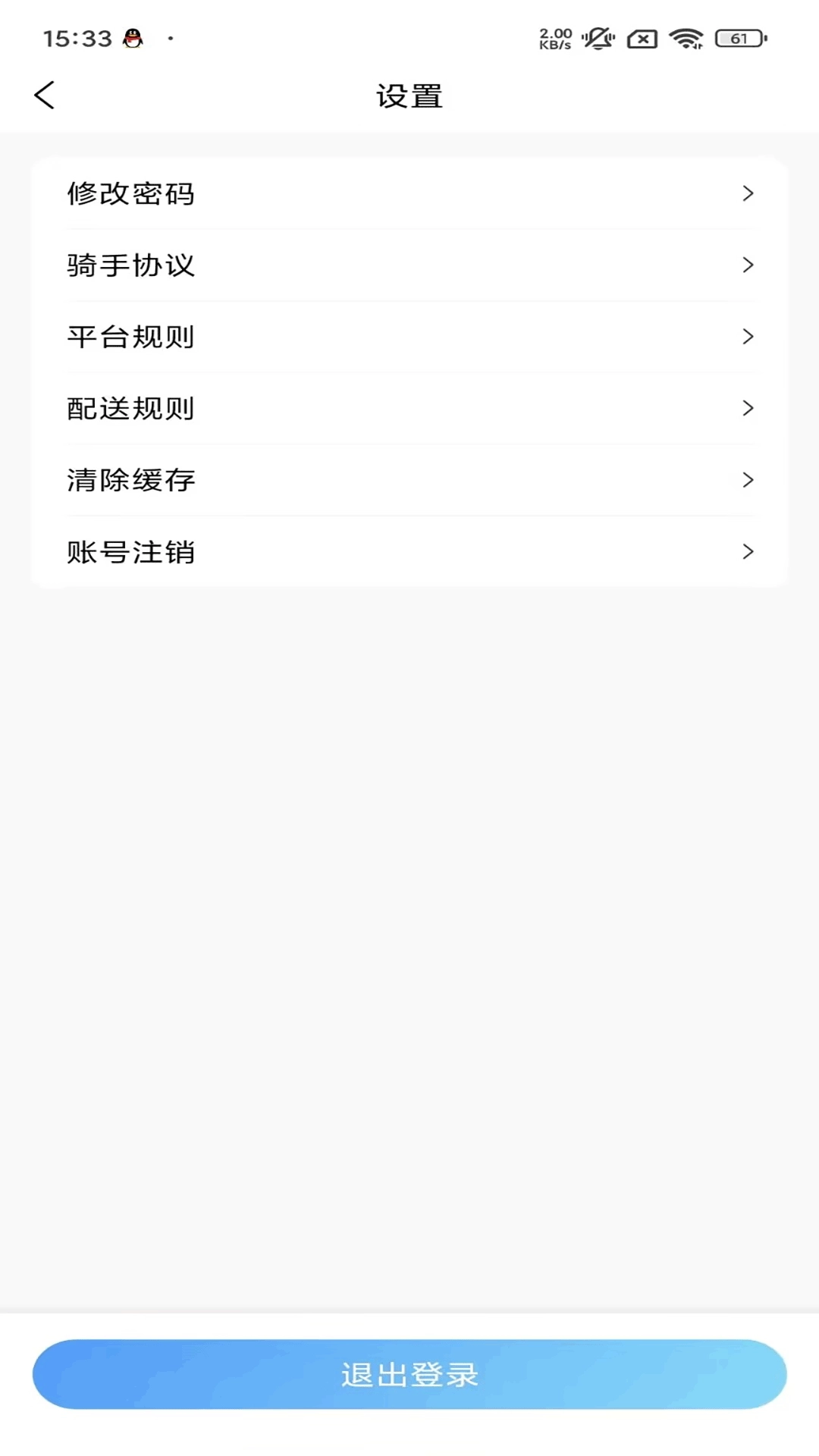This screenshot has height=1456, width=819.
Task: Tap the 退出登录 button
Action: 409,1374
